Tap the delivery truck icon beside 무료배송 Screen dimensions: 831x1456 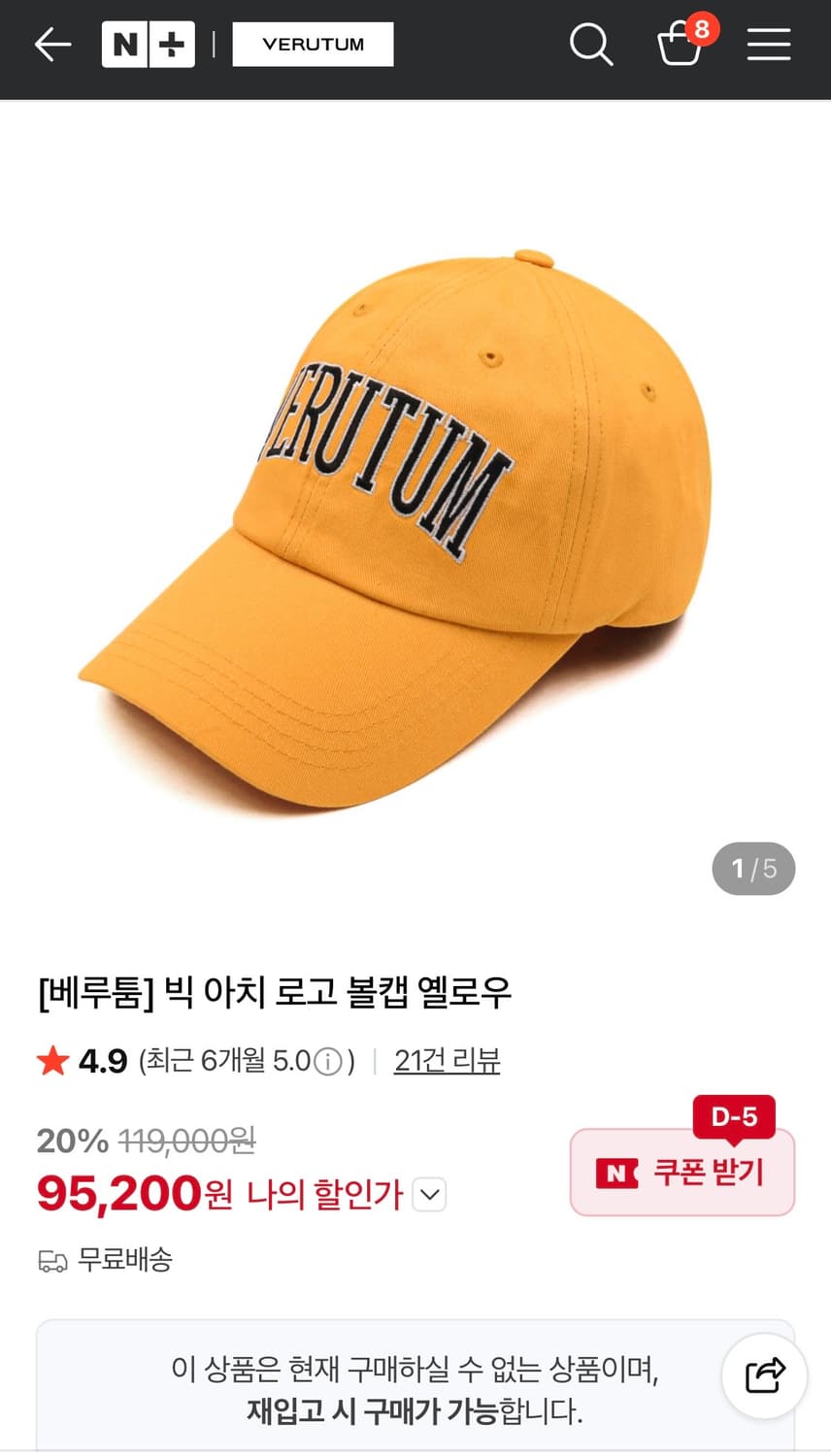[x=50, y=1261]
